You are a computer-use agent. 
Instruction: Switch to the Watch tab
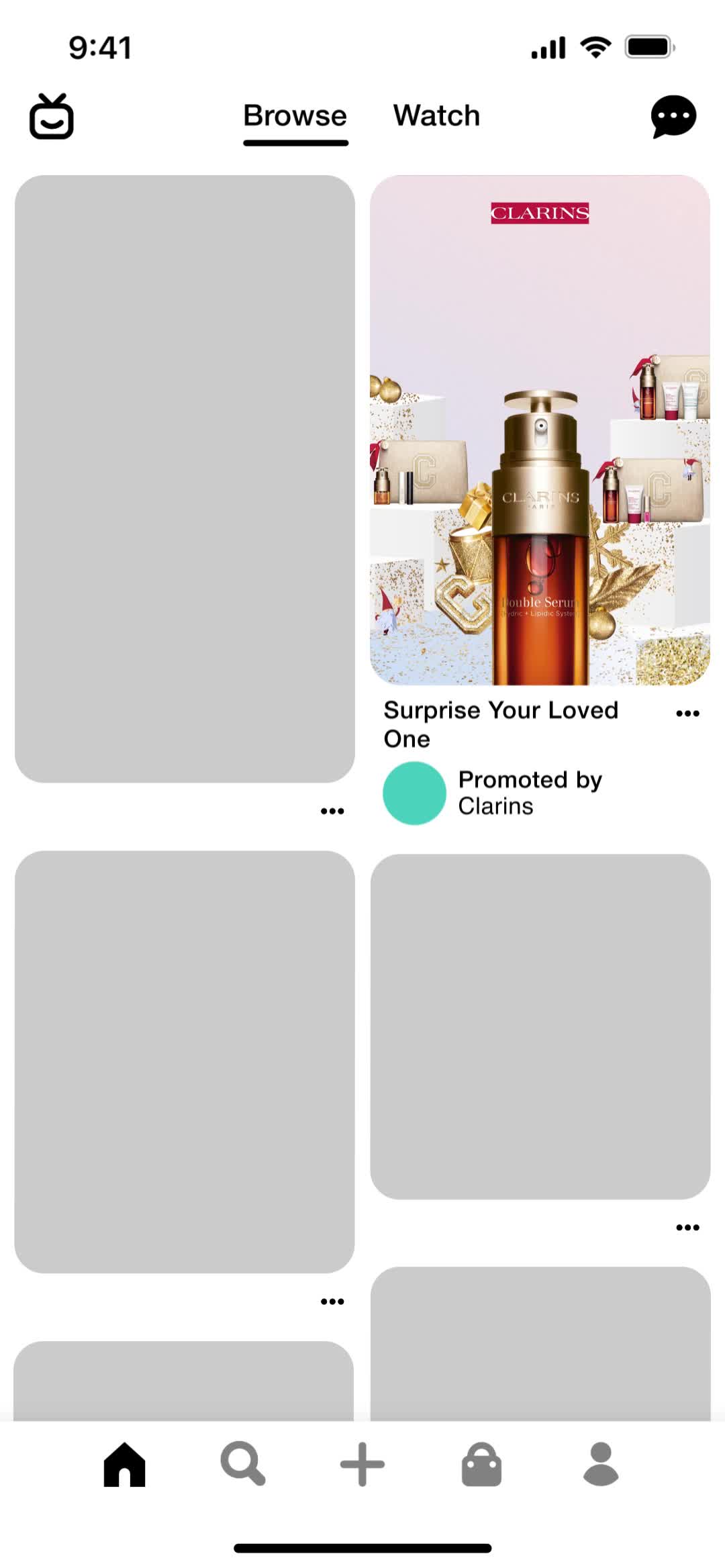436,115
